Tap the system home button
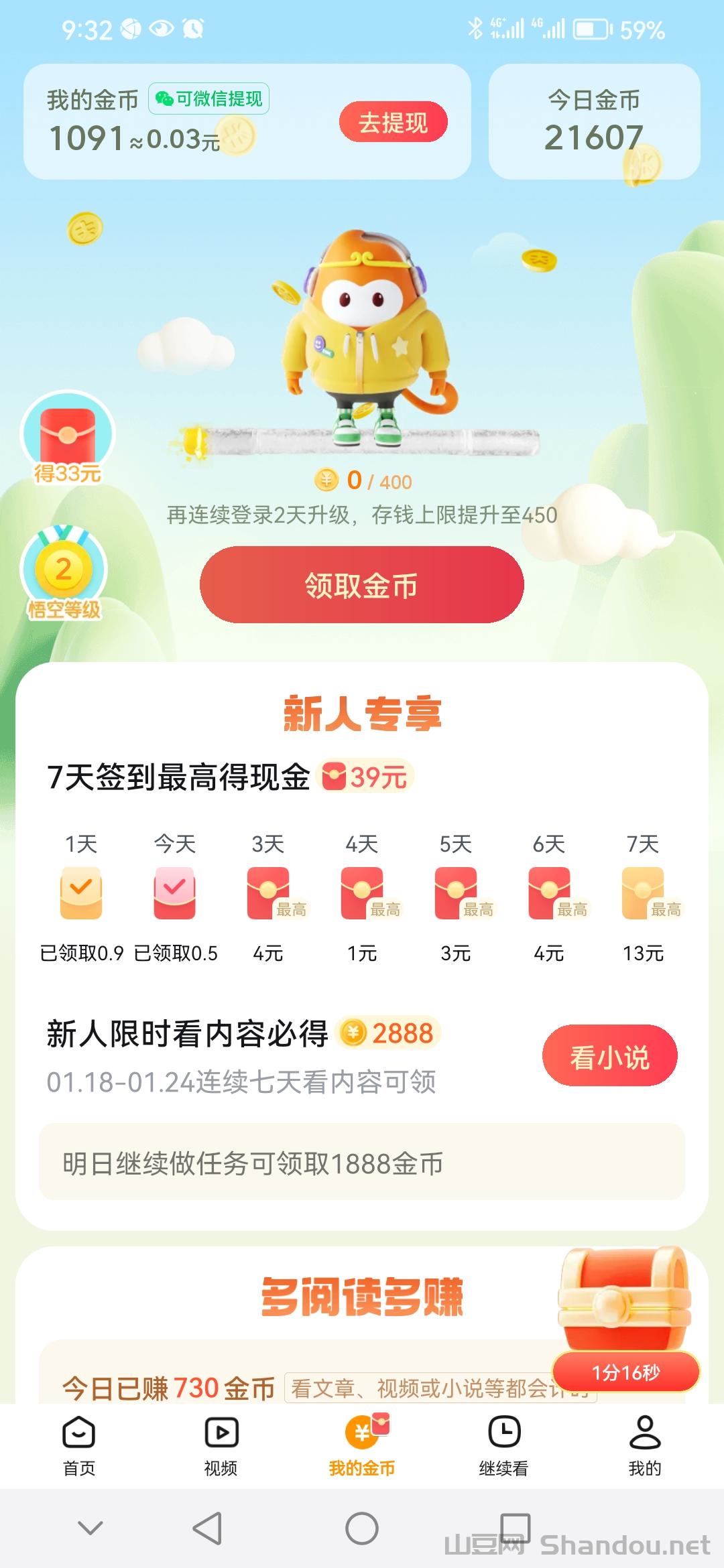 [362, 1528]
